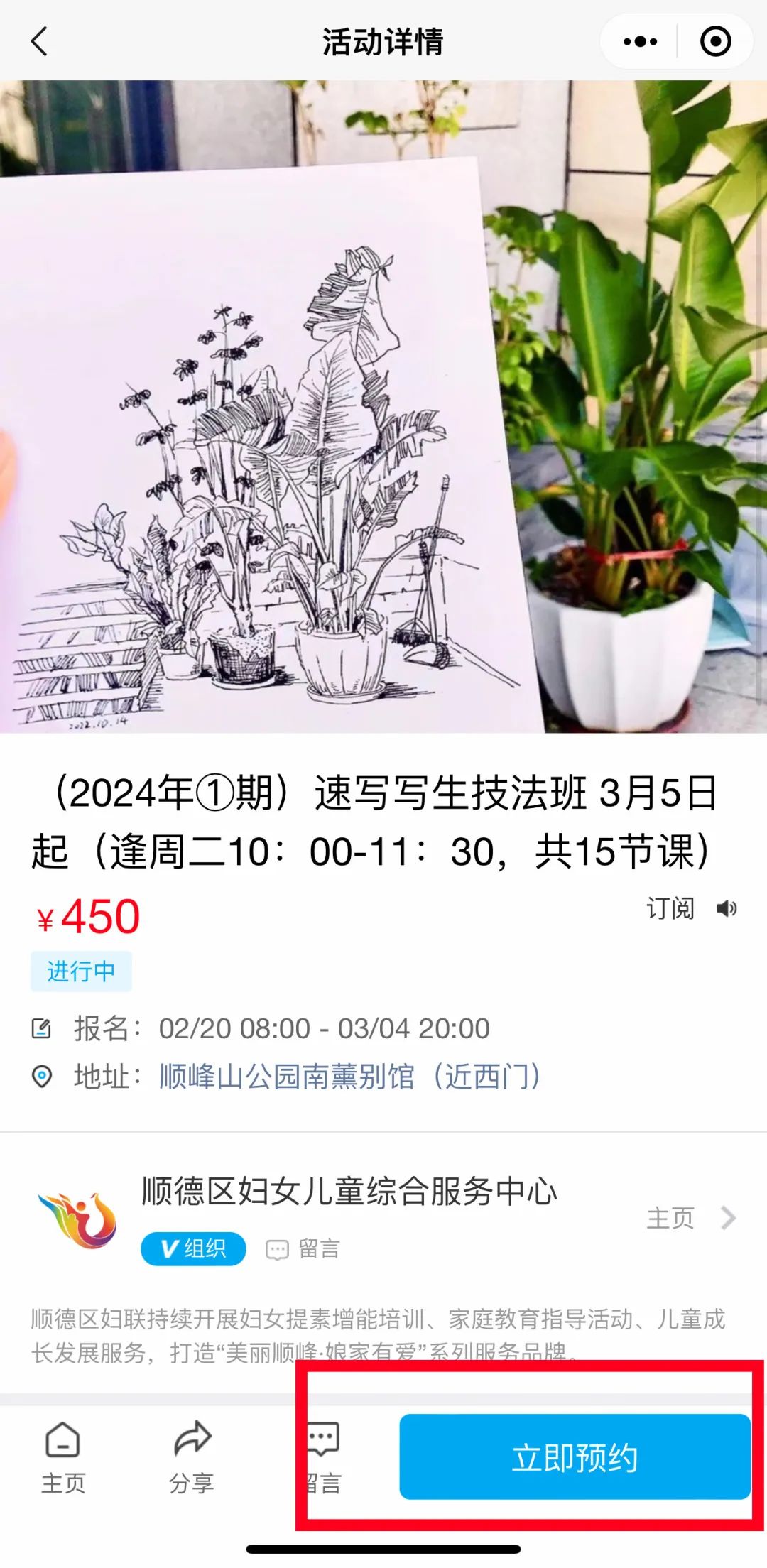The image size is (767, 1568).
Task: Open the mini program's three-dot menu
Action: coord(640,41)
